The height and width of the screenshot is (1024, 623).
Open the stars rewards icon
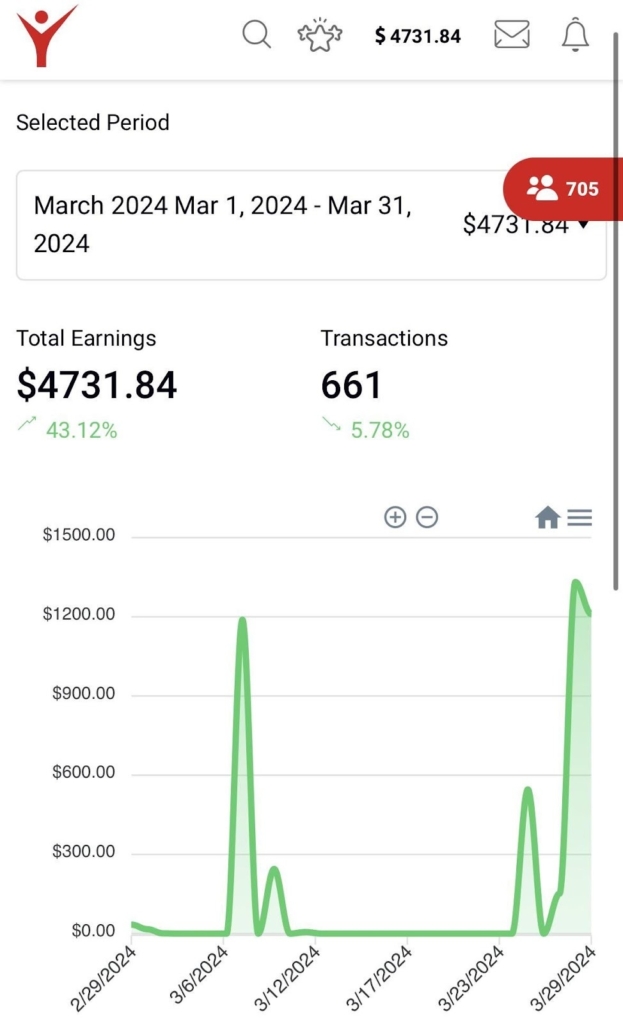(320, 35)
